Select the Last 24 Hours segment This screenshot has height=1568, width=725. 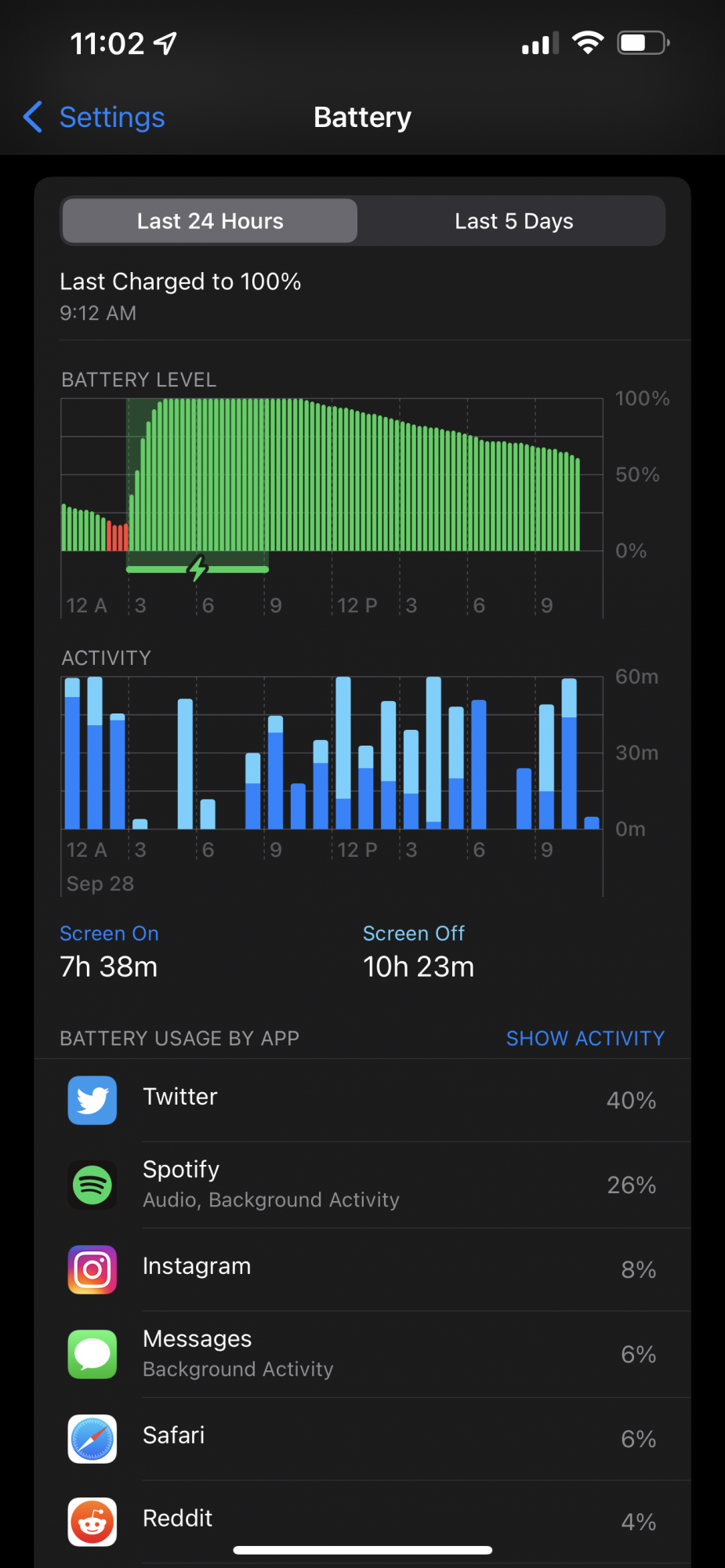210,221
